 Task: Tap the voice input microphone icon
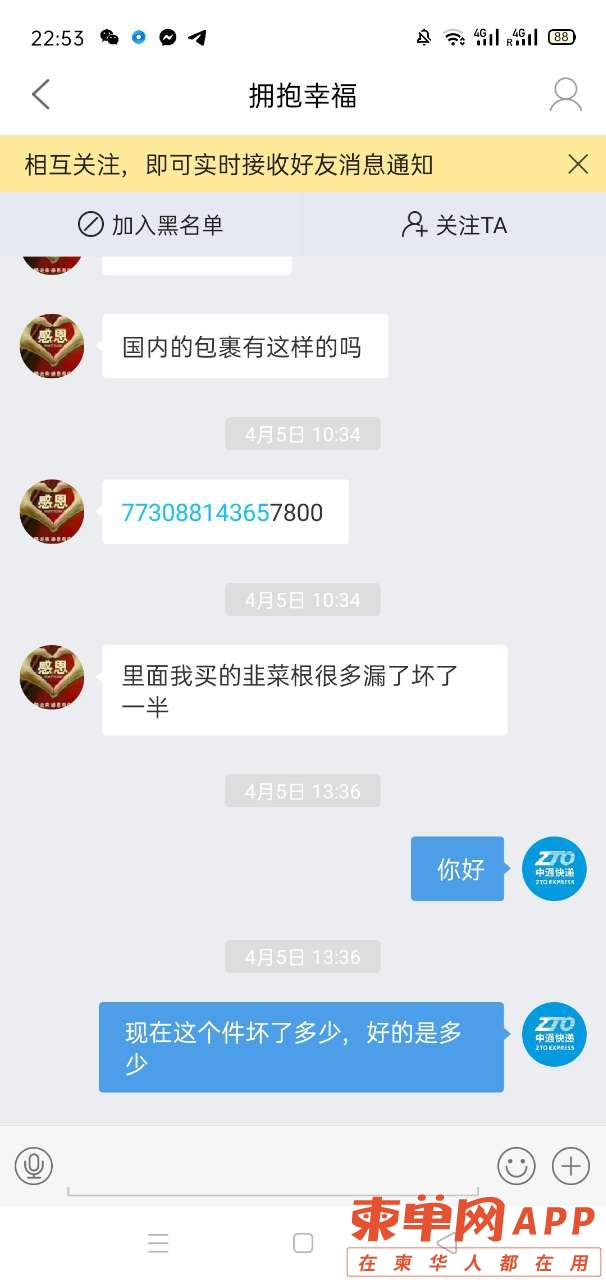point(34,1165)
